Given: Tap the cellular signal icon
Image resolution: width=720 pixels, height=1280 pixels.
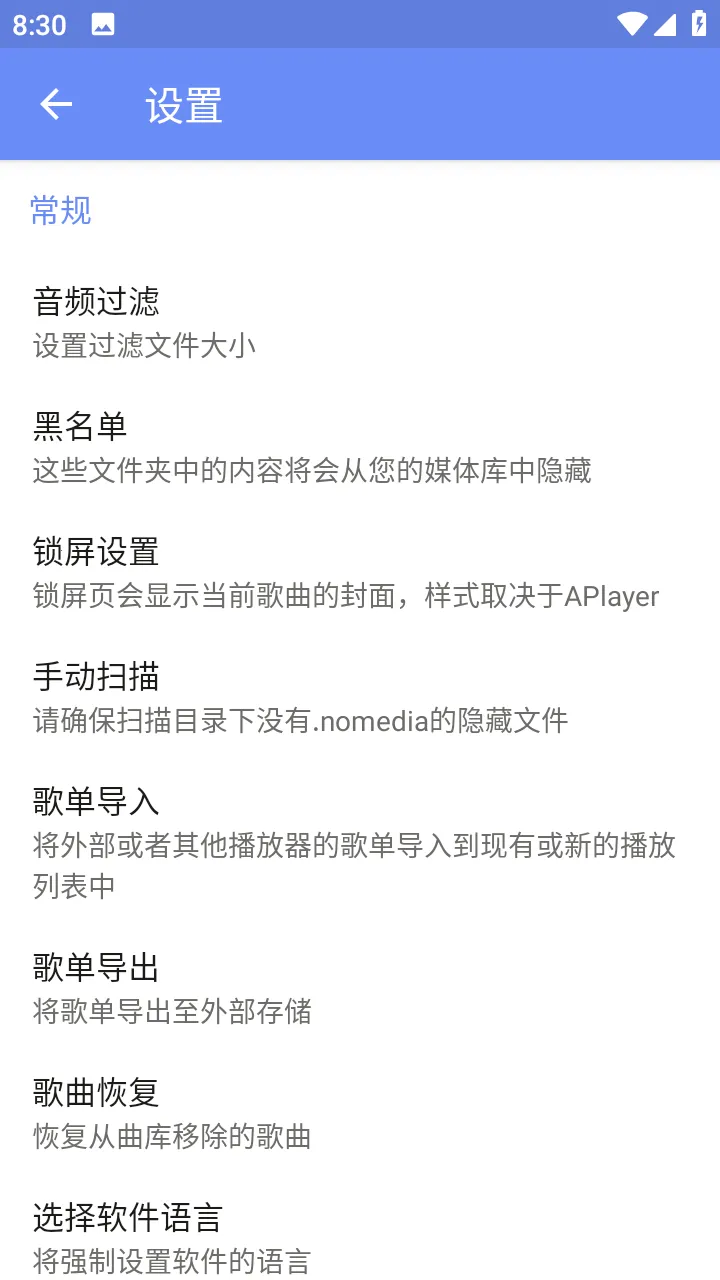Looking at the screenshot, I should click(666, 24).
